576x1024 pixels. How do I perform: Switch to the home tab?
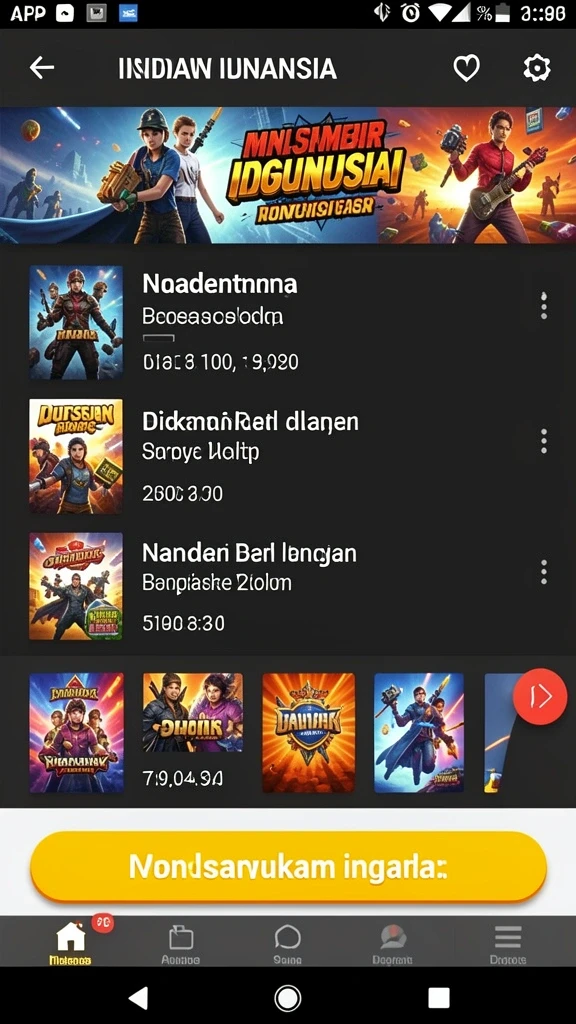(71, 943)
